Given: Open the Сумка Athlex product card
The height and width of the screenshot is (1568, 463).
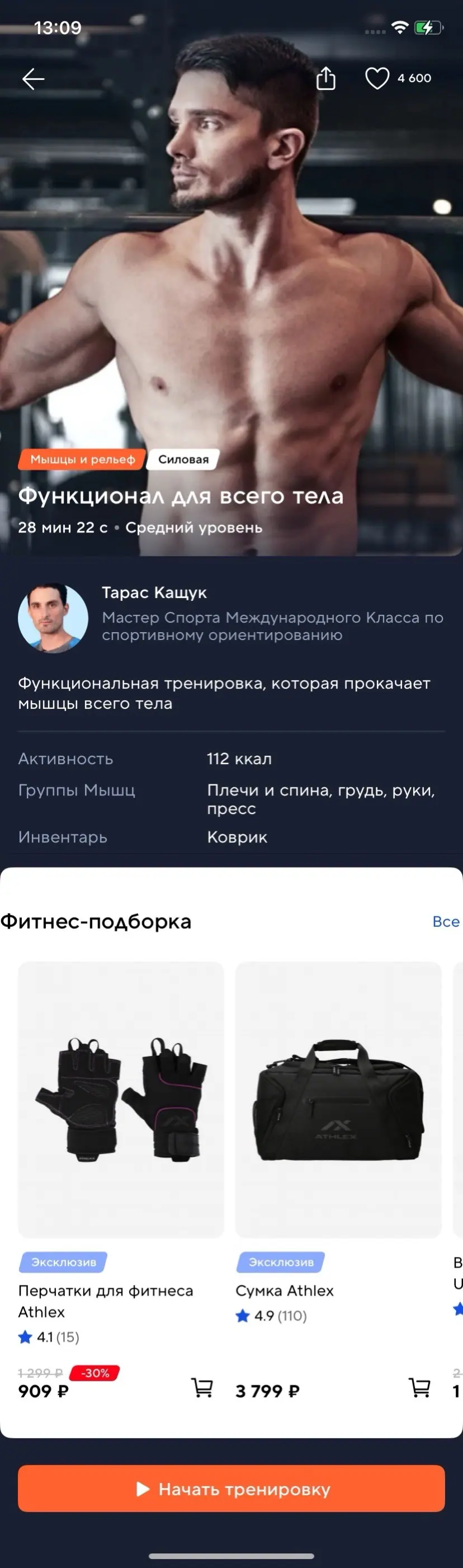Looking at the screenshot, I should click(x=338, y=1099).
